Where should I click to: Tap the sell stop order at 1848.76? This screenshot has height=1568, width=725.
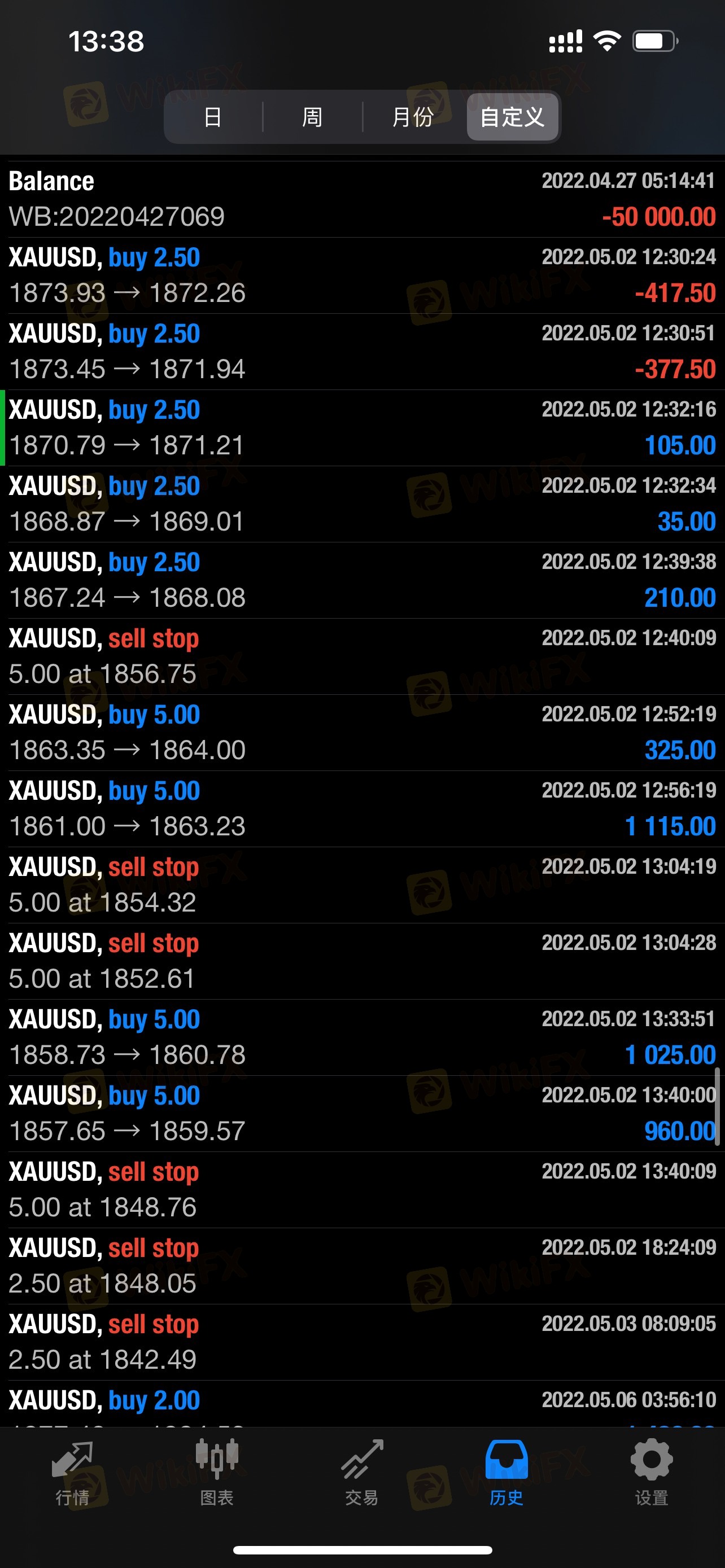[362, 1189]
